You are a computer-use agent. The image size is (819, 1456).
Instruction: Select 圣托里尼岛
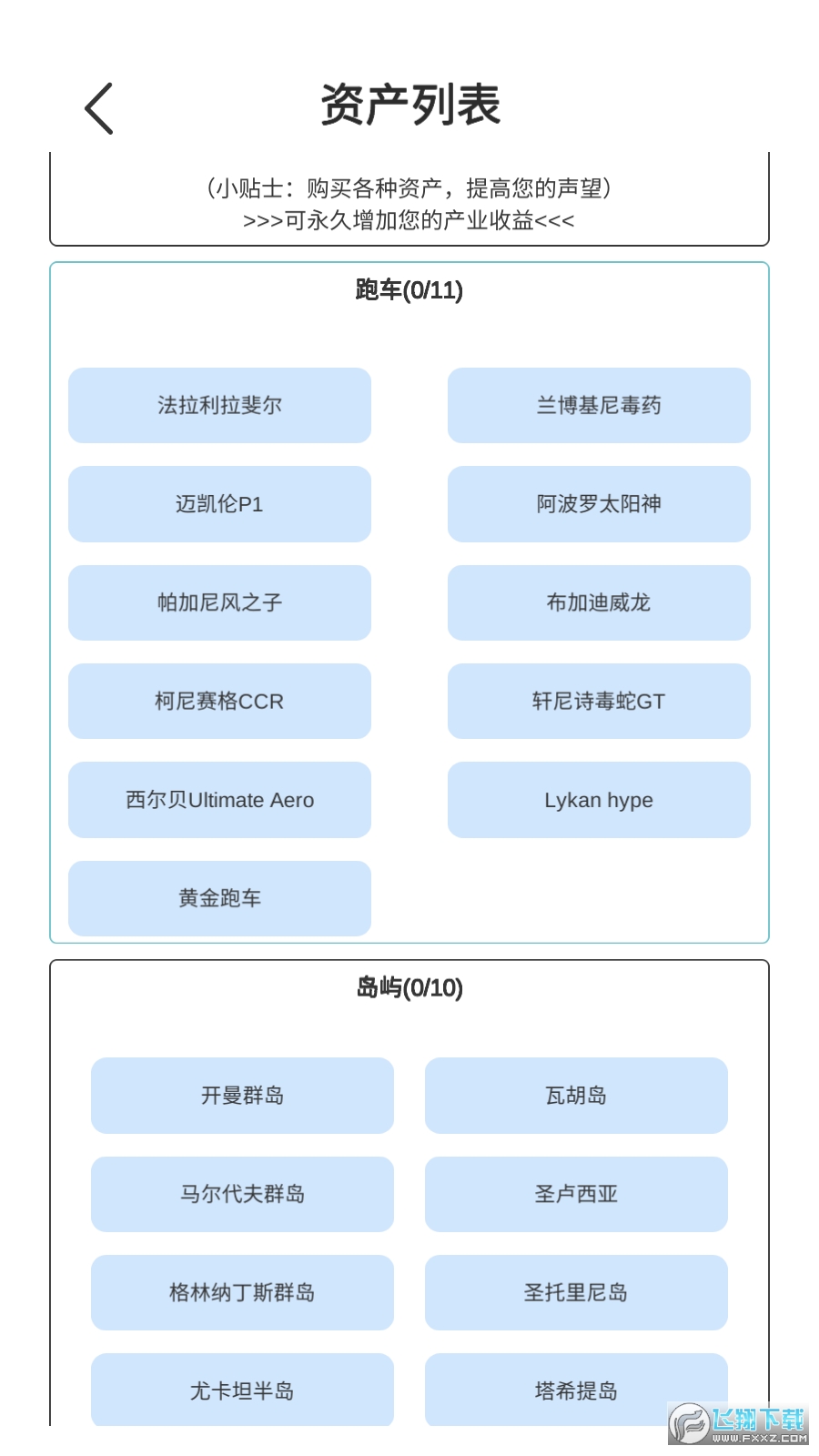coord(575,1292)
